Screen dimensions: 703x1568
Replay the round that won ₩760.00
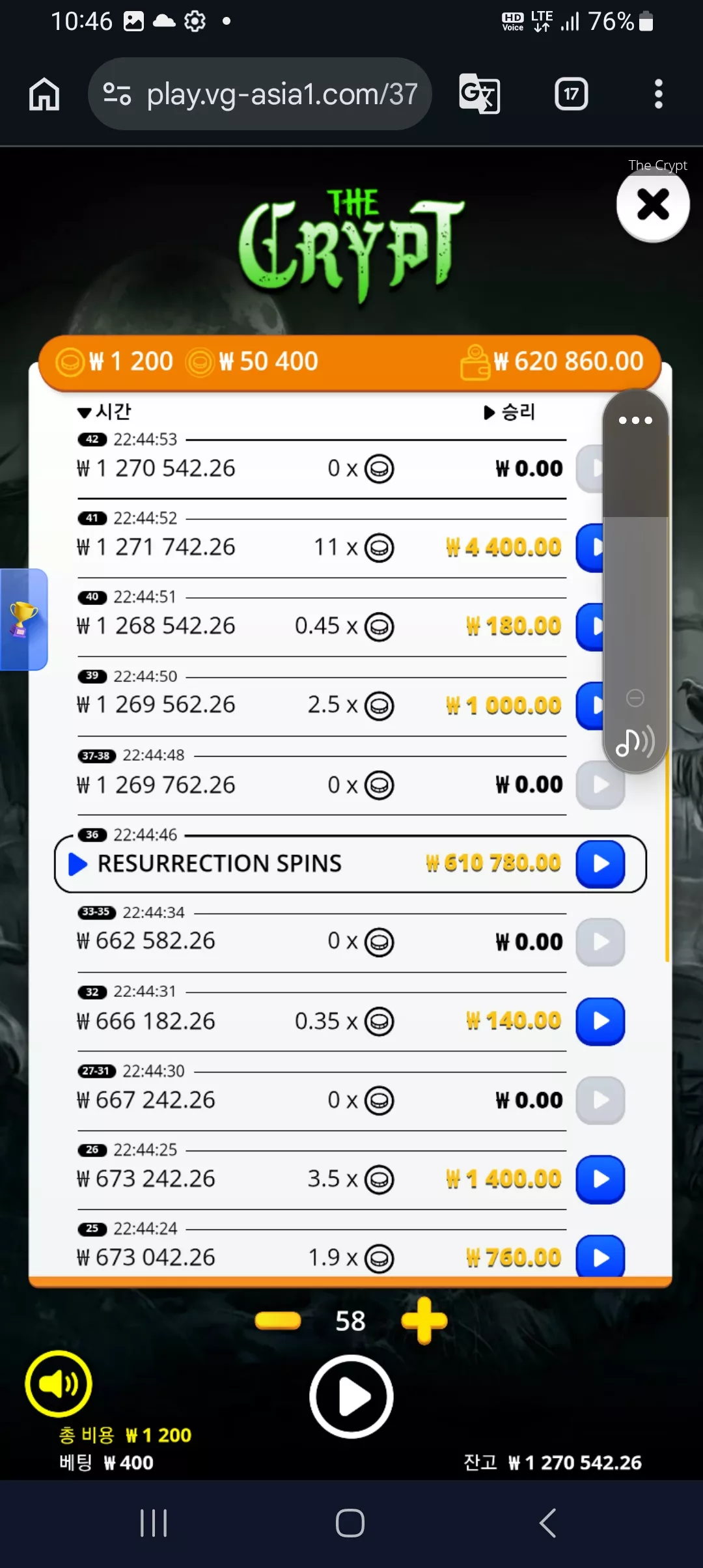pos(600,1257)
